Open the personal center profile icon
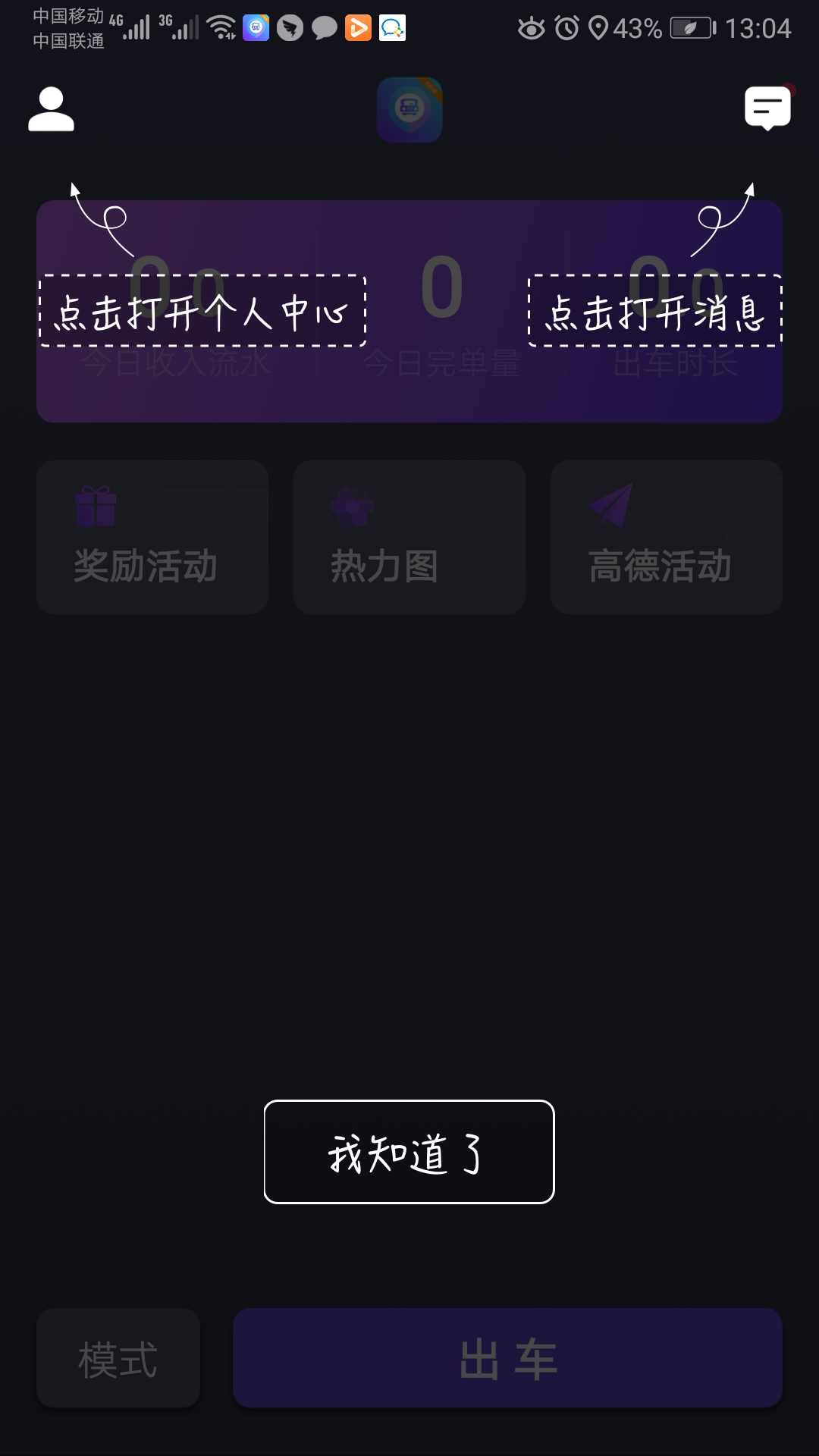Screen dimensions: 819x1456 click(x=49, y=110)
